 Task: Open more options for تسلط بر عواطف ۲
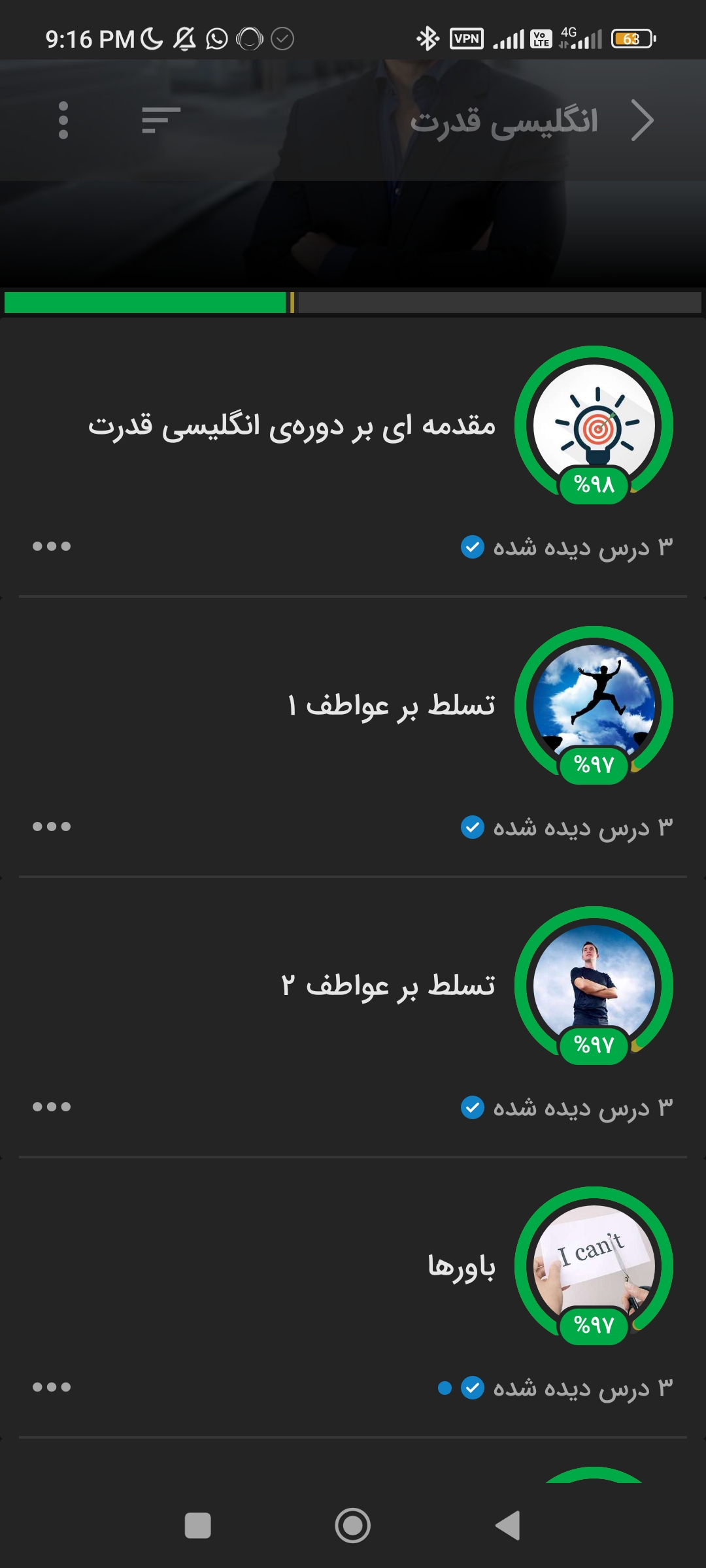point(52,1107)
